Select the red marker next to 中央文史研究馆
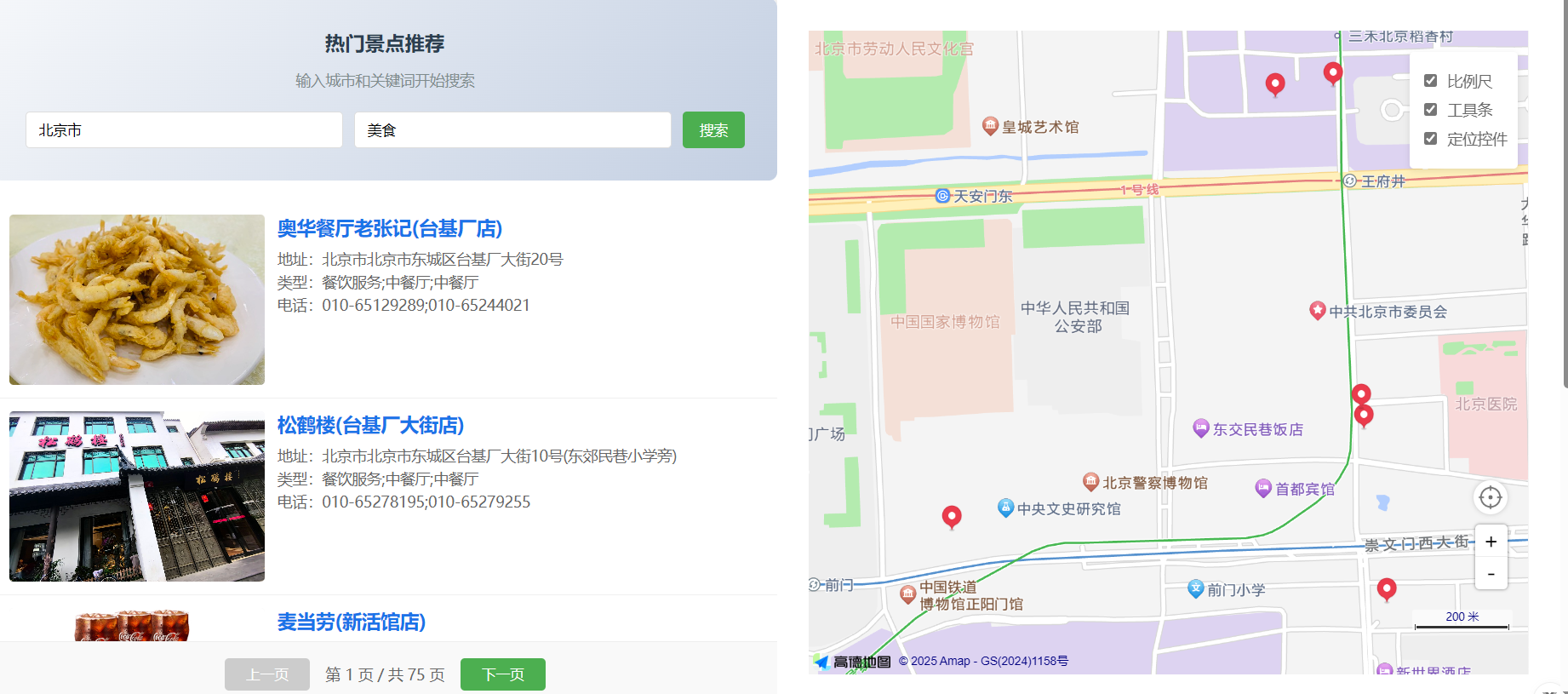1568x694 pixels. click(x=952, y=516)
